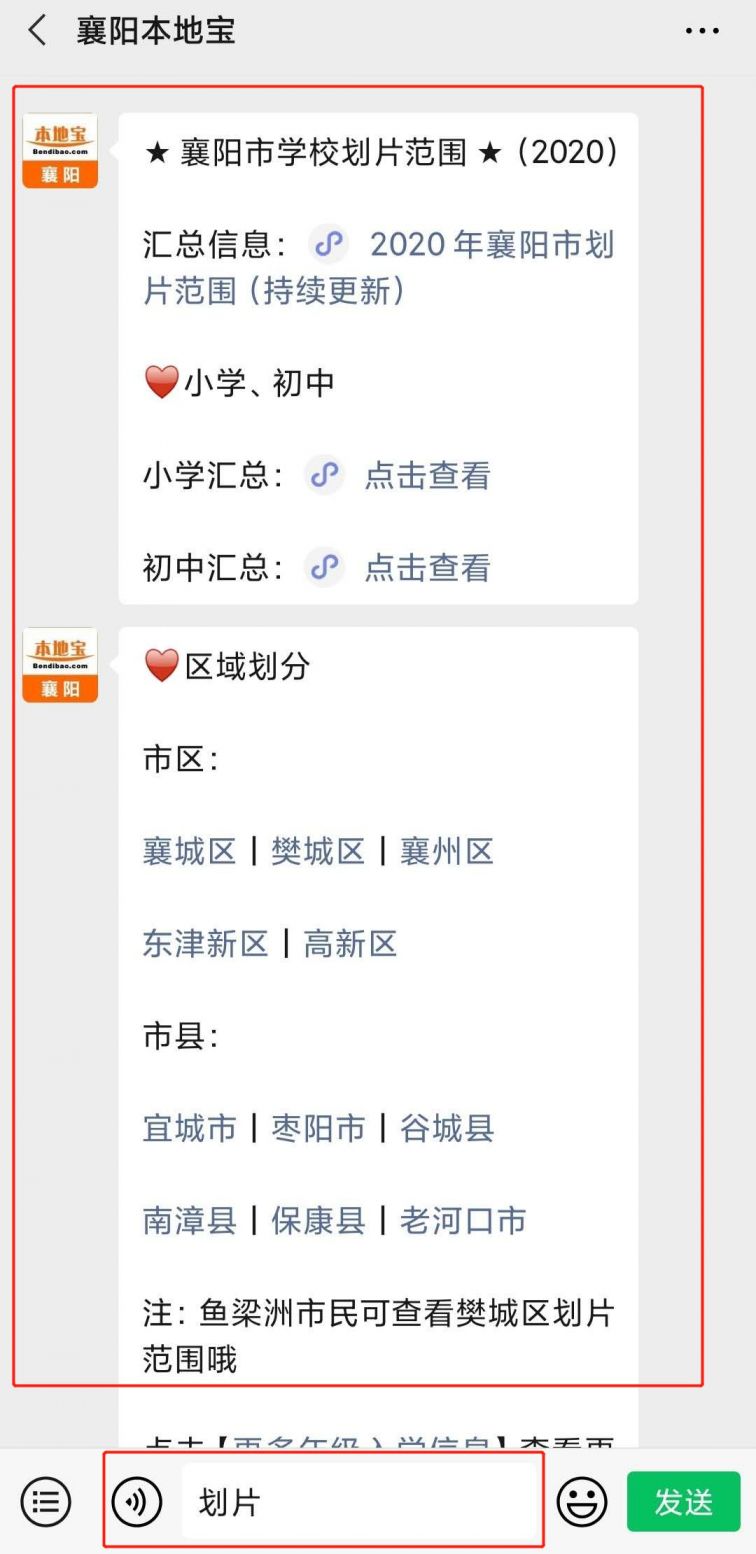Open the 高新区 link
This screenshot has width=756, height=1554.
[350, 943]
